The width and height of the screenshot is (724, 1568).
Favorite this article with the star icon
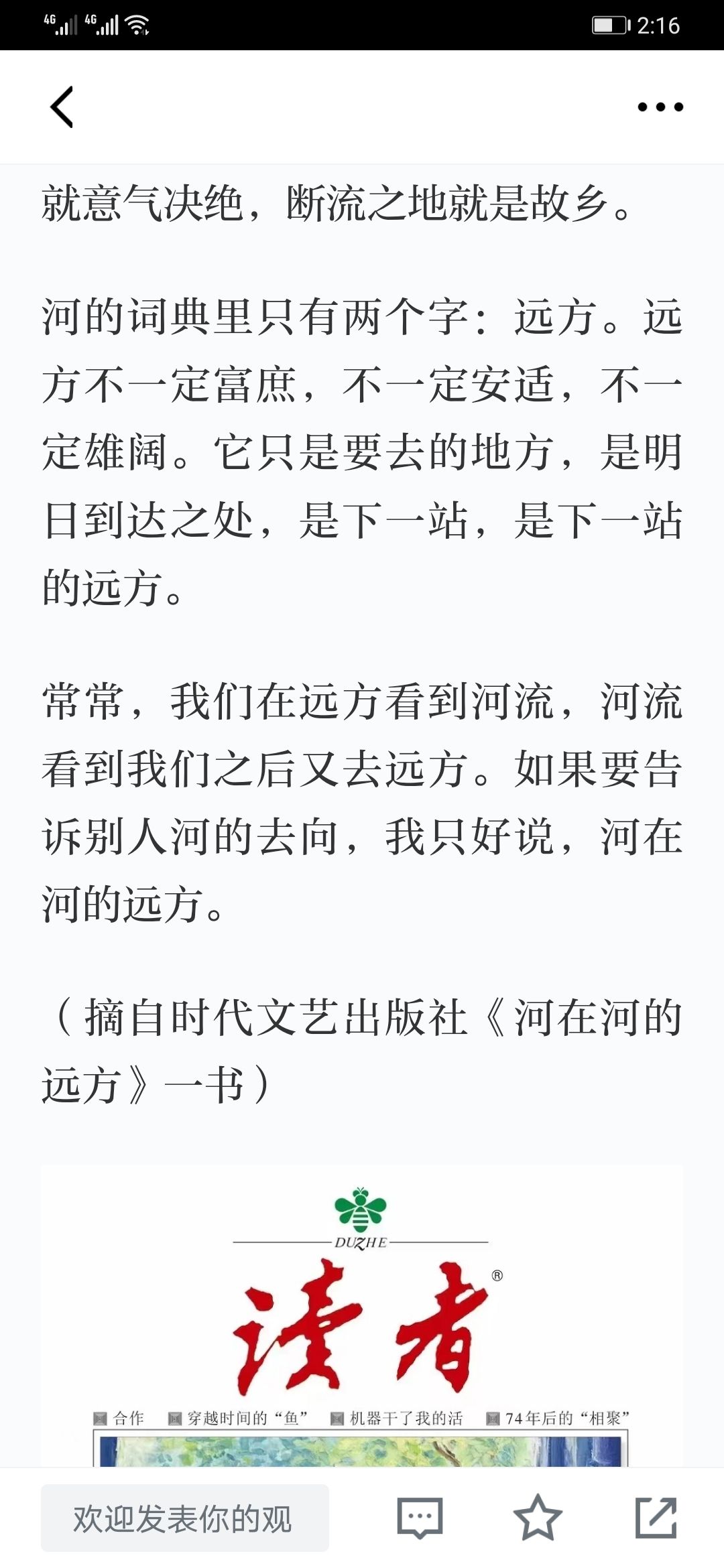538,1517
